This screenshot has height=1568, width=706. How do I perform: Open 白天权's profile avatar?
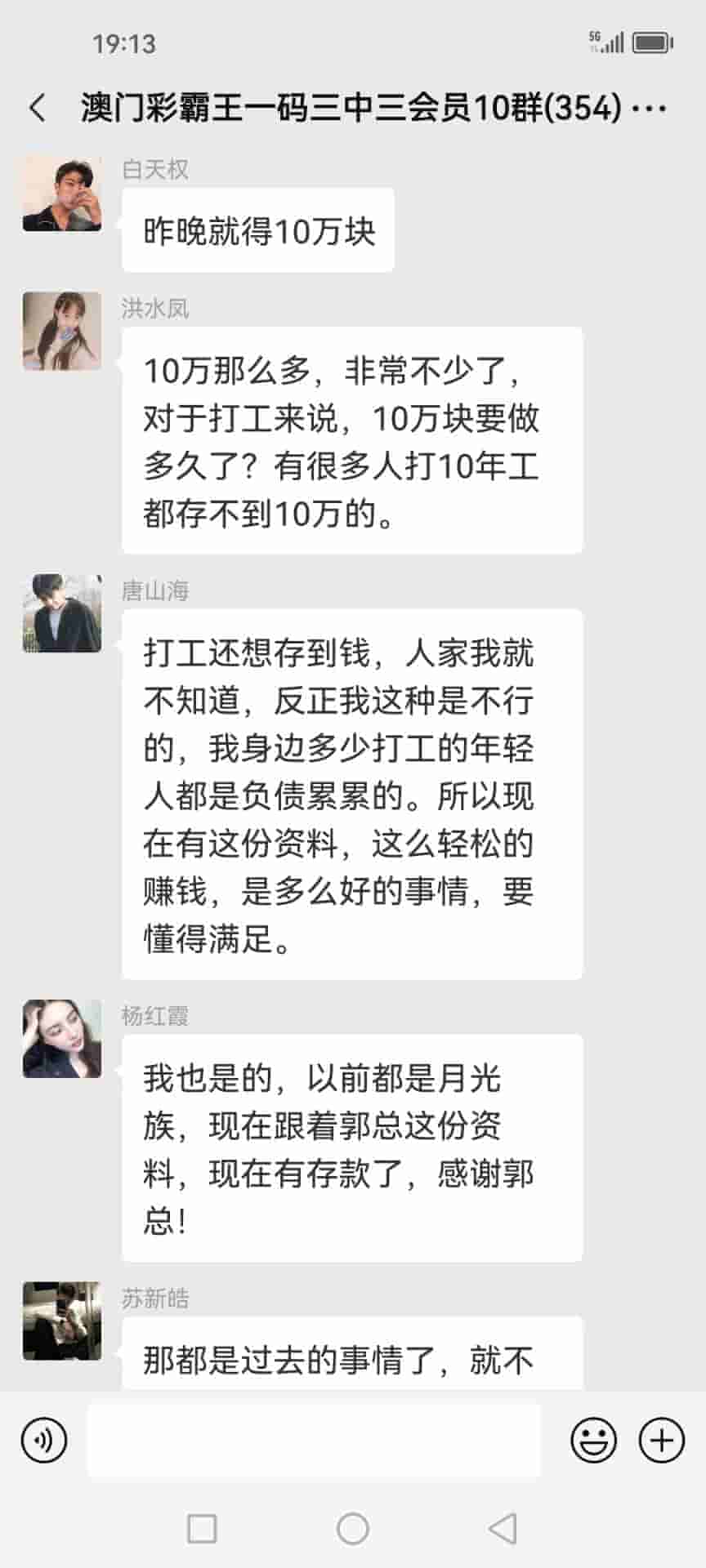point(62,193)
